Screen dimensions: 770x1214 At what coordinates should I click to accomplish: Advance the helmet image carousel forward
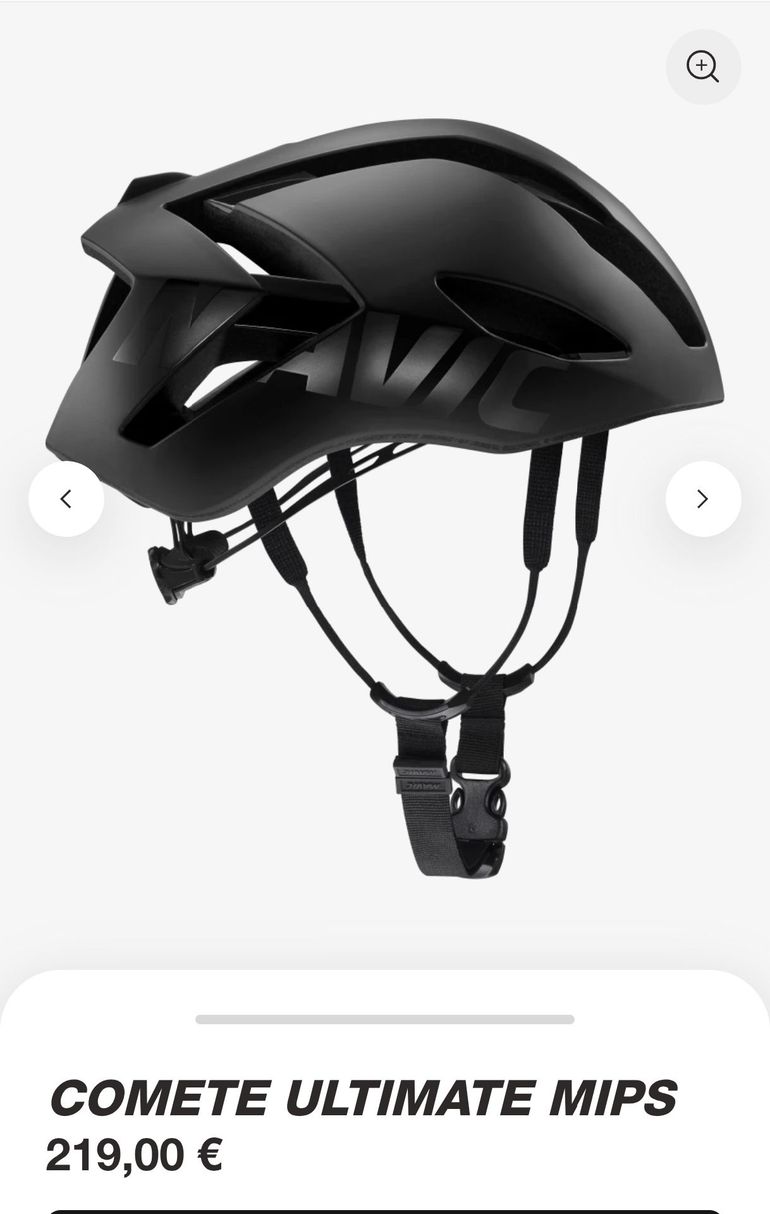[703, 497]
